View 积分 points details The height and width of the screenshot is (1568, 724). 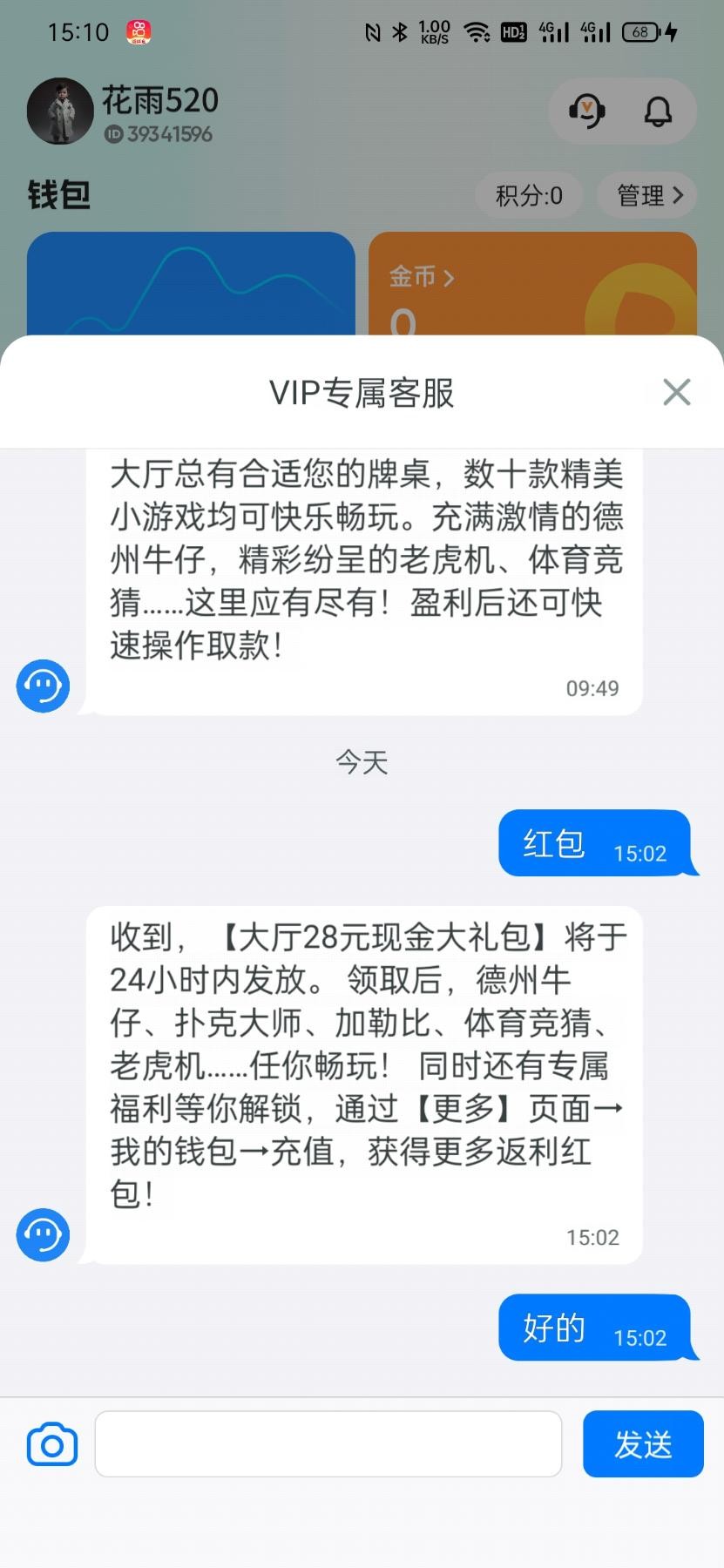pos(529,195)
